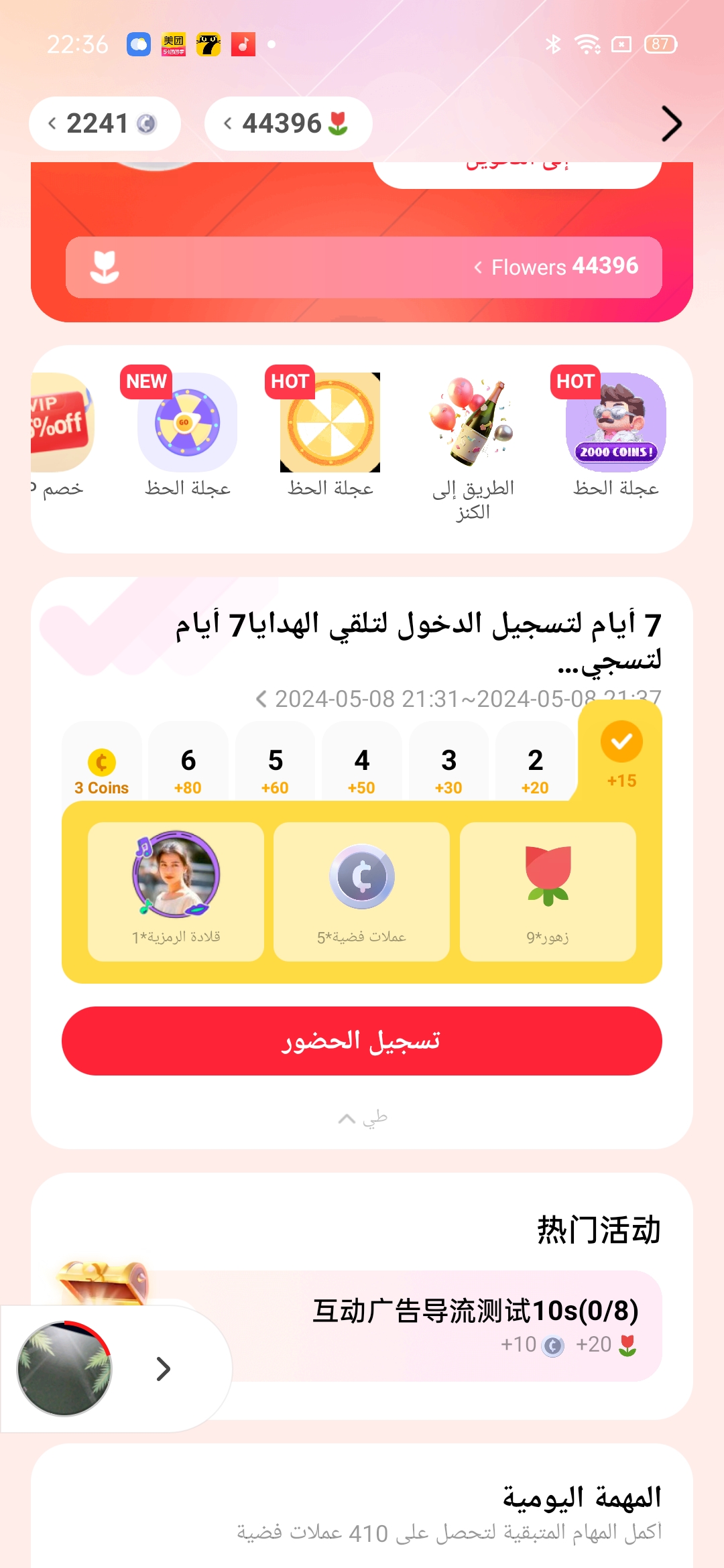Tap the arrow at top right

click(x=671, y=123)
